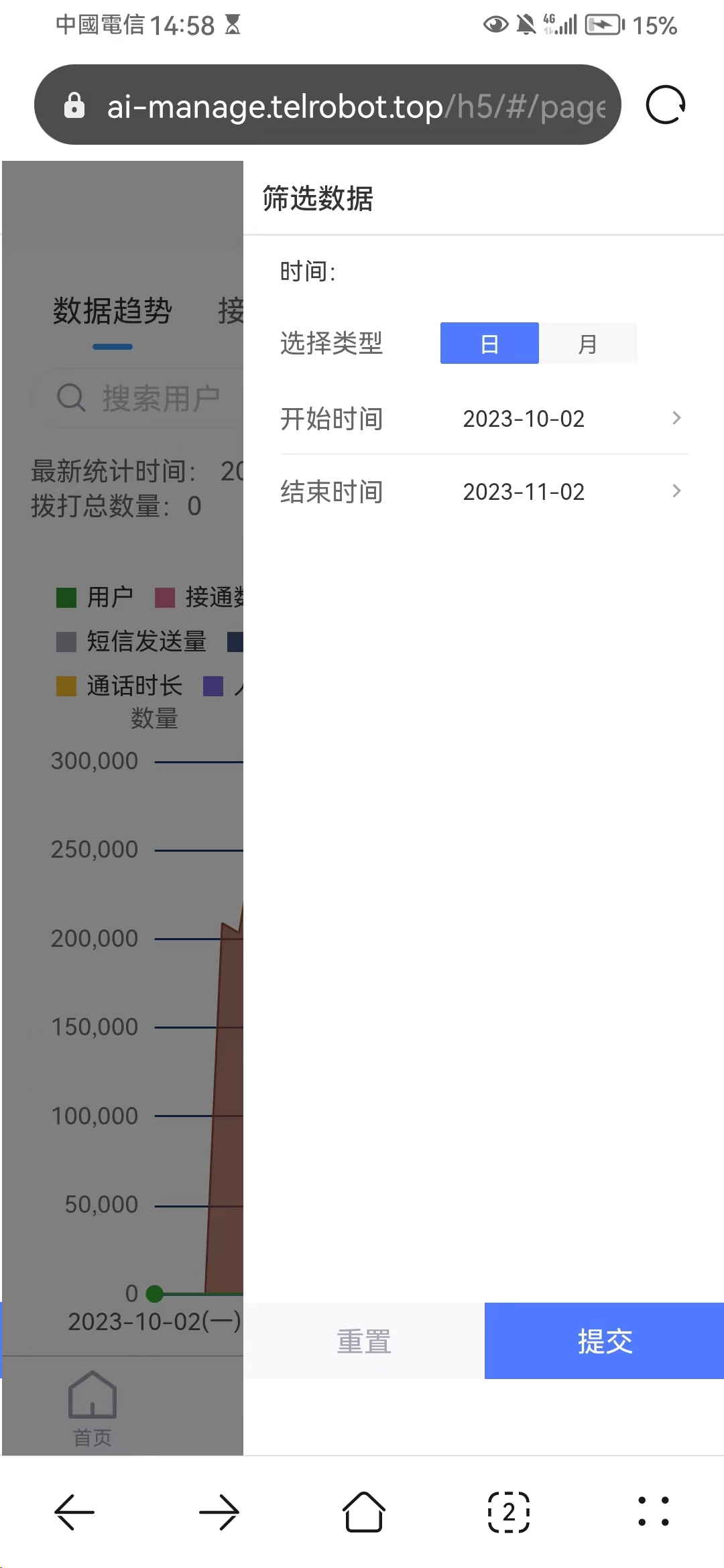Open the browser home page

click(364, 1512)
